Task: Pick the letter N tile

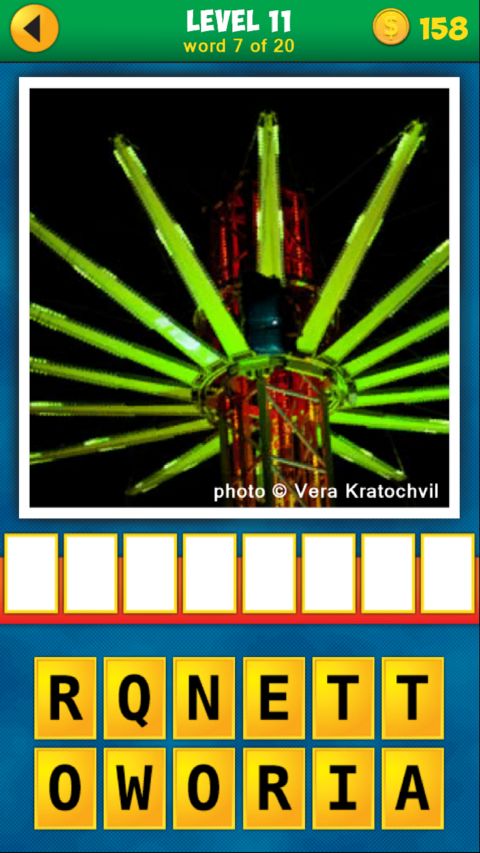Action: pos(204,698)
